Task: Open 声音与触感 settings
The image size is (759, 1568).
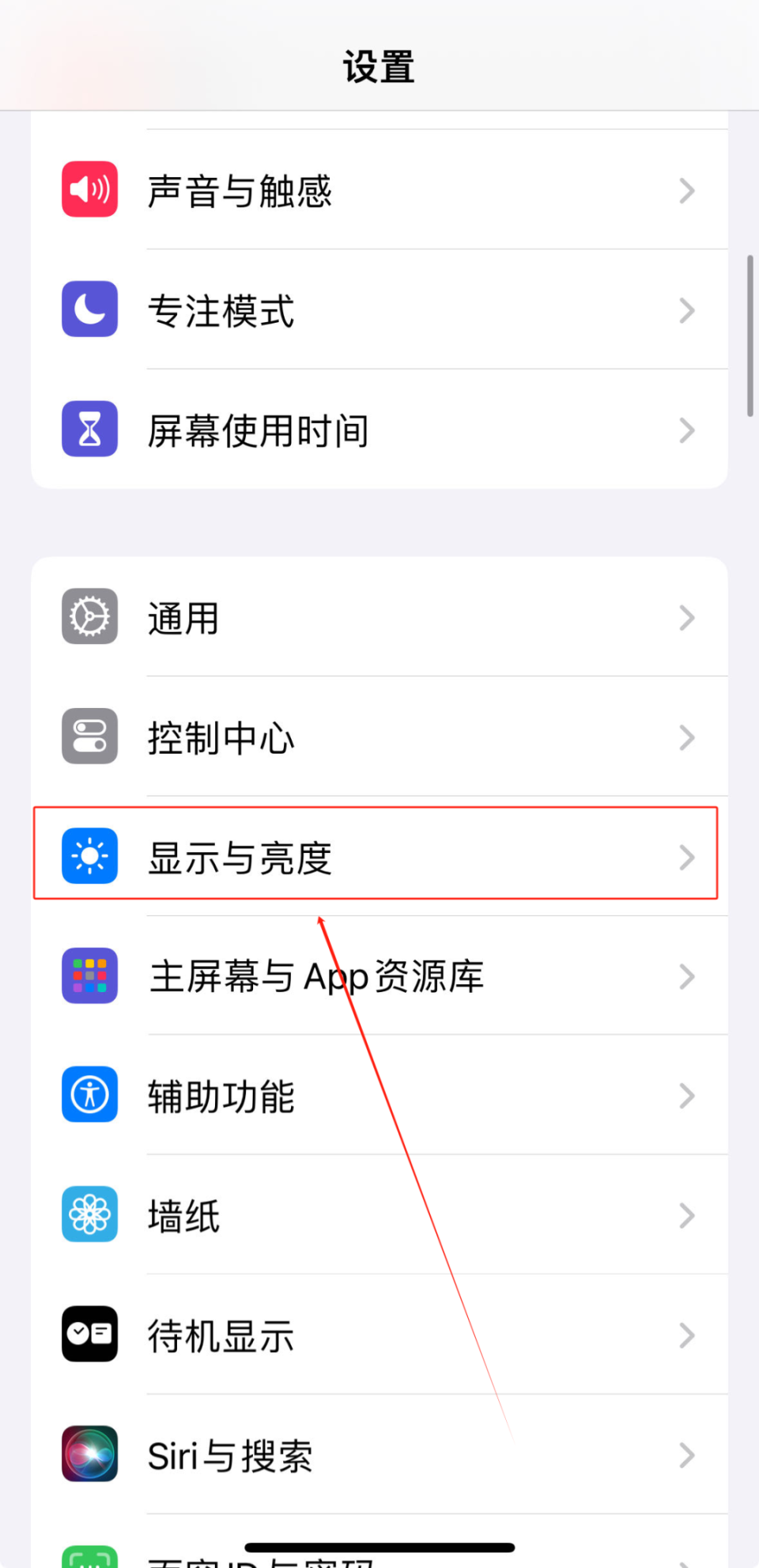Action: 378,191
